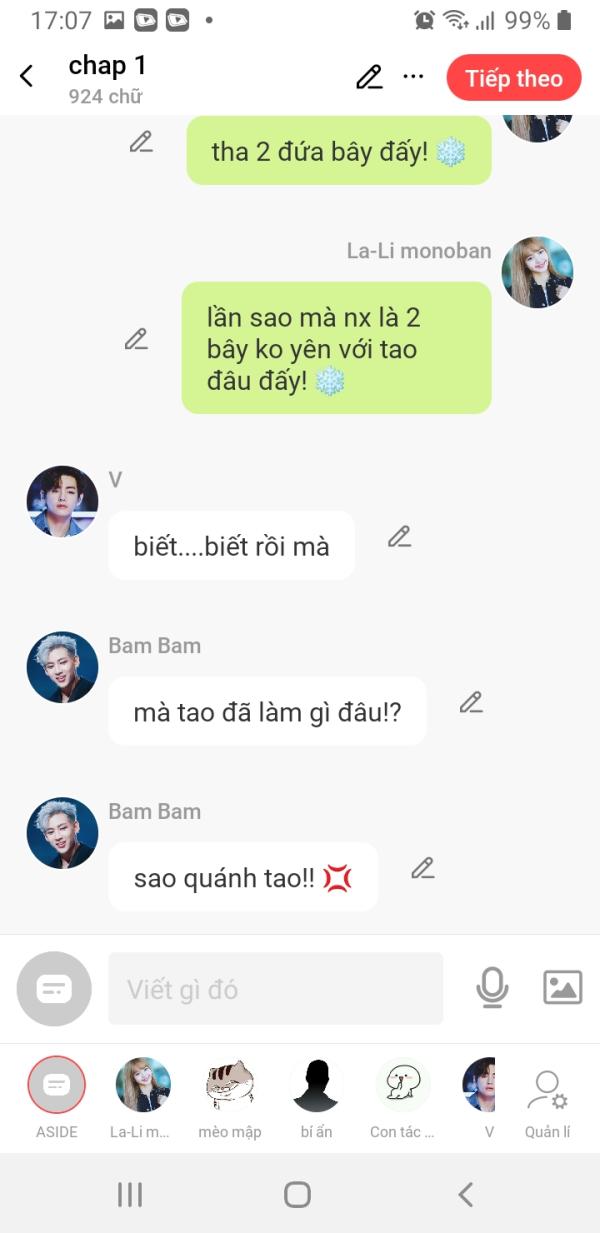This screenshot has height=1233, width=600.
Task: Edit the message 'tha 2 đứa bây đấy!'
Action: tap(141, 142)
